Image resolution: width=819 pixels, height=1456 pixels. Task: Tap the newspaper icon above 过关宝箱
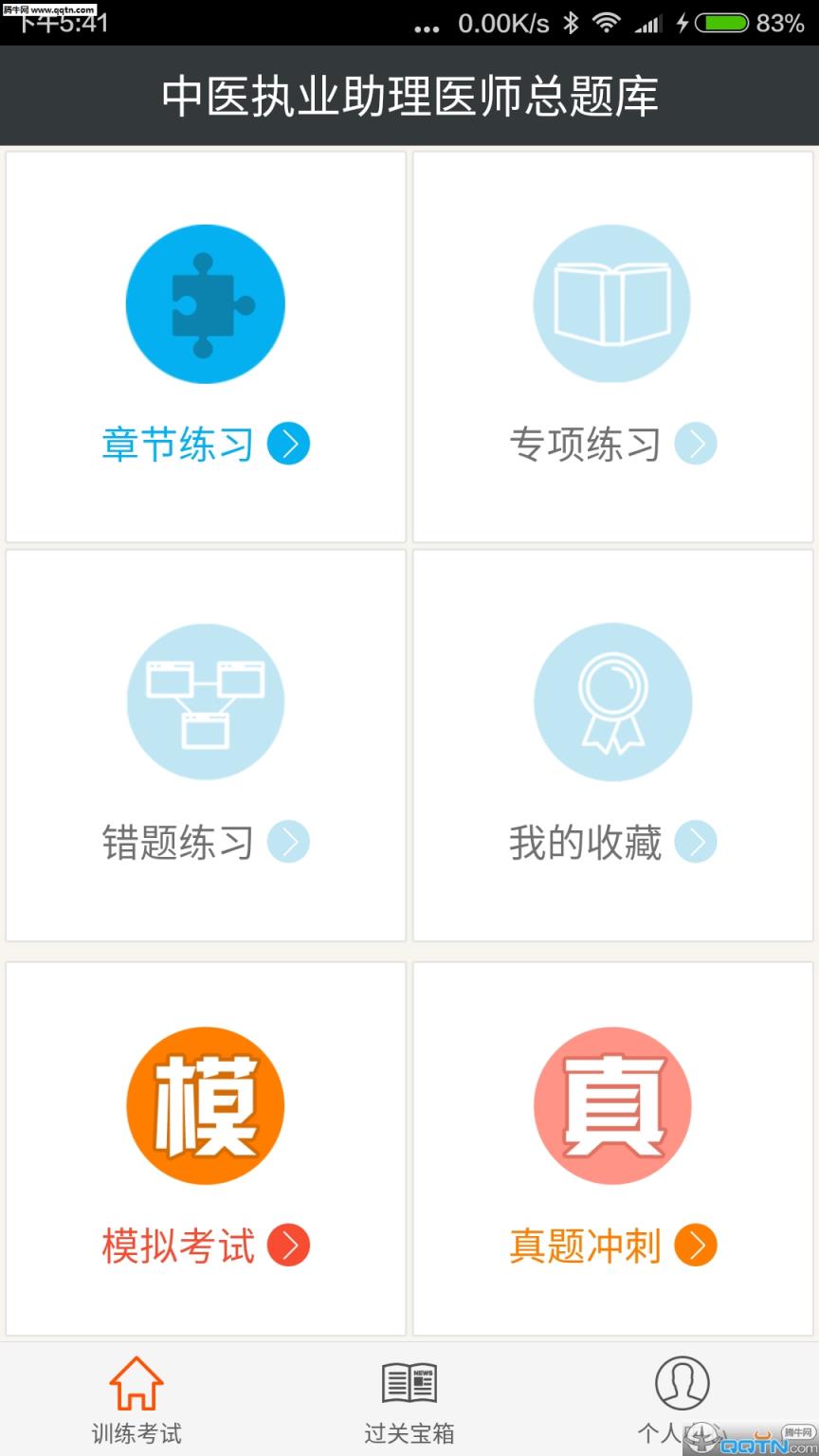409,1384
